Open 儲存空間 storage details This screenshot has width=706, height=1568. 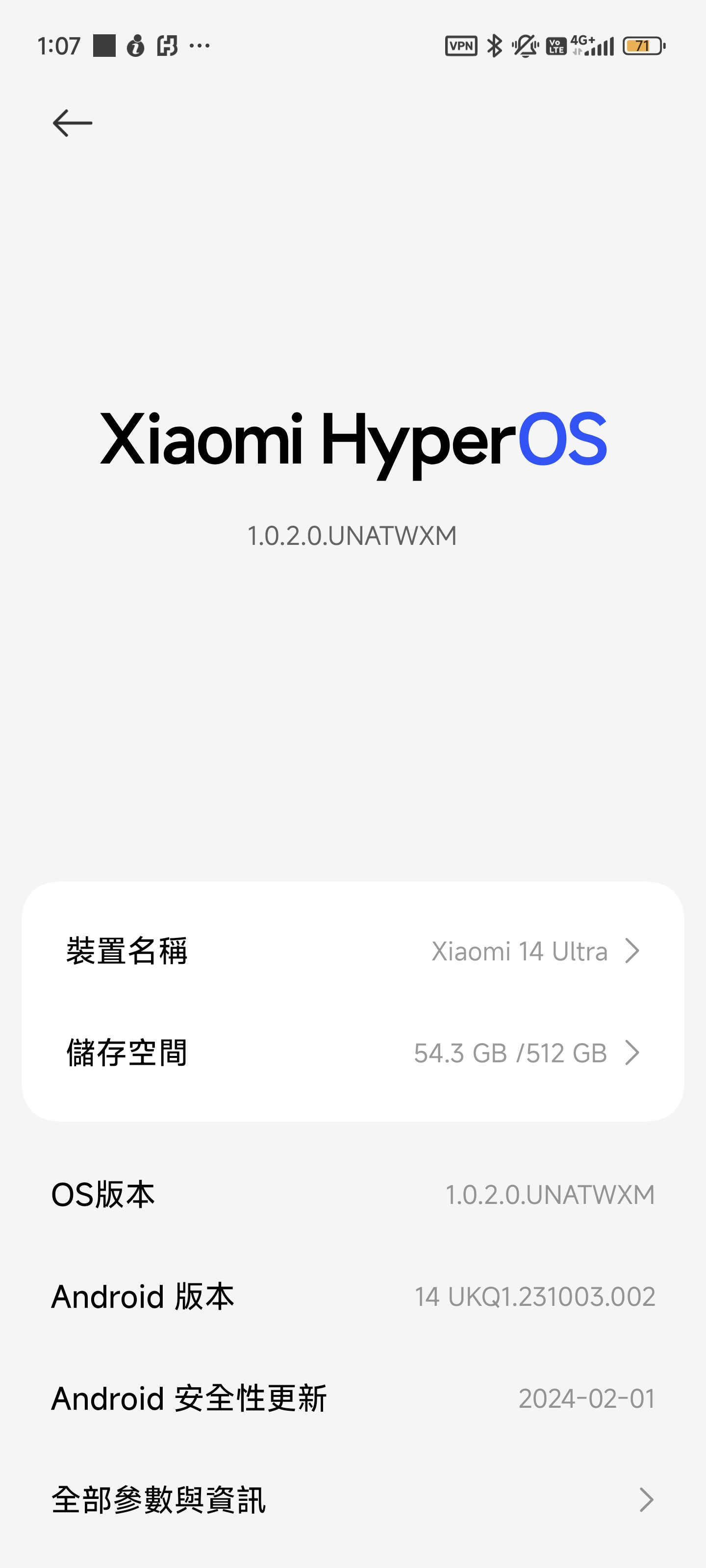pos(353,1053)
